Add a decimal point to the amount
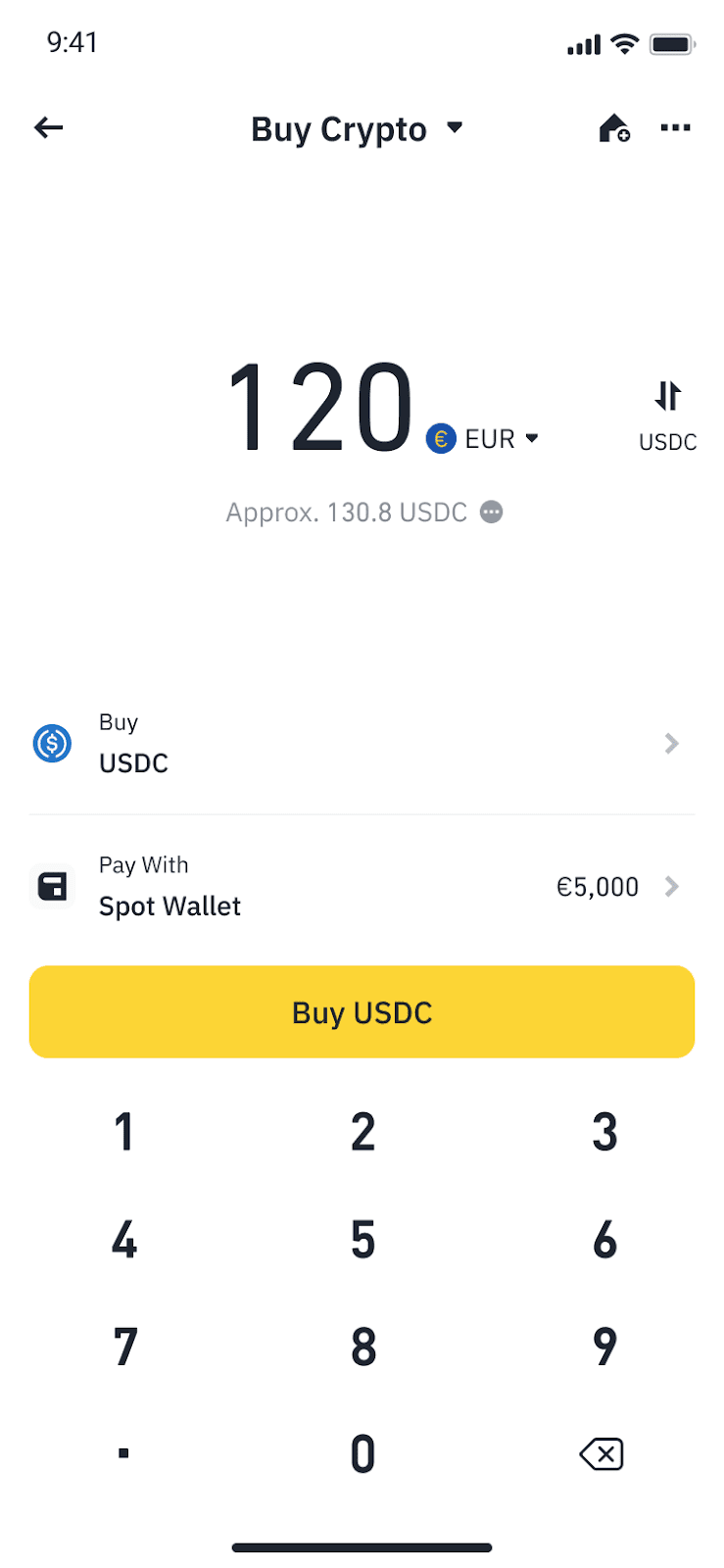The width and height of the screenshot is (724, 1568). pyautogui.click(x=123, y=1453)
